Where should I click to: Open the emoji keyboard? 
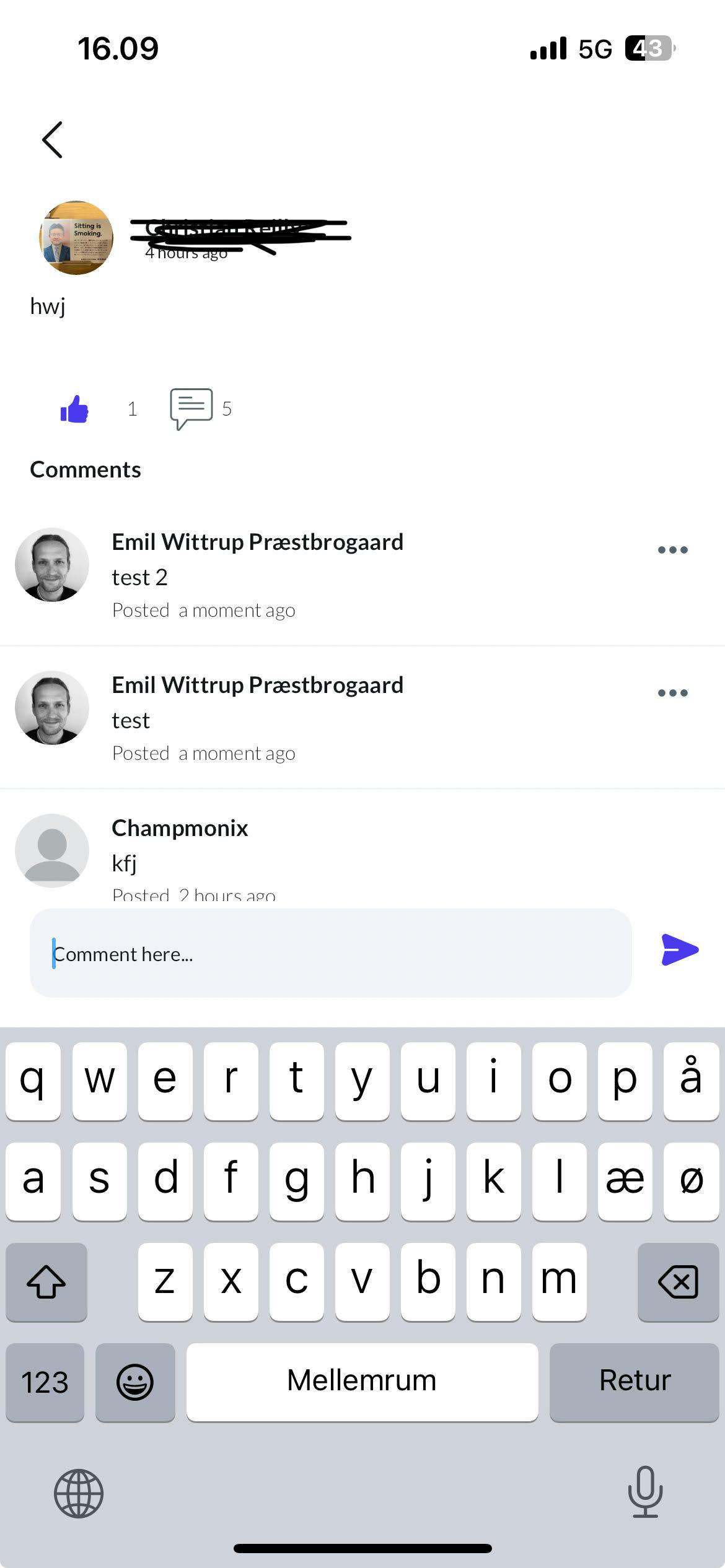135,1382
